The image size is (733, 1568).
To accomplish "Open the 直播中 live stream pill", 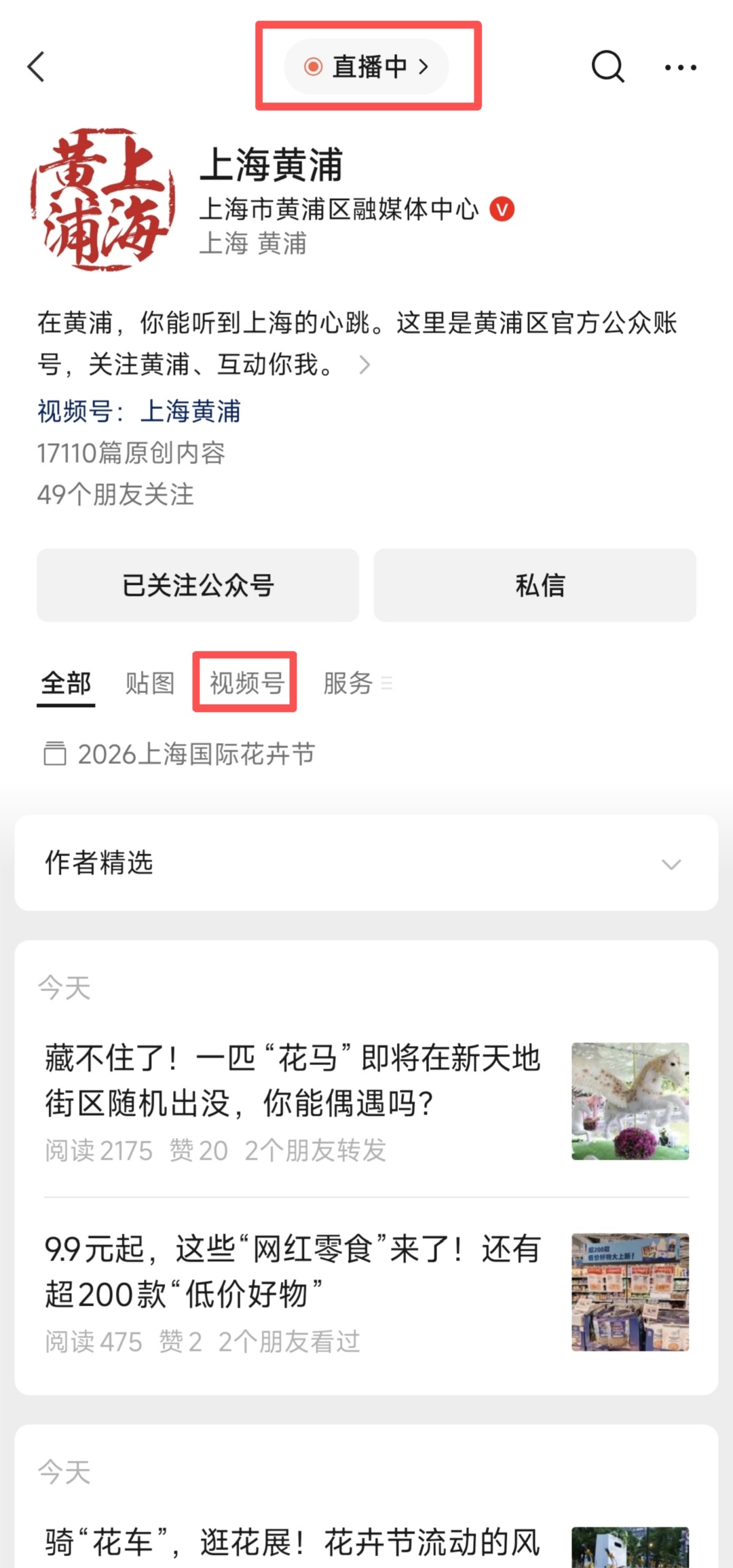I will tap(367, 67).
